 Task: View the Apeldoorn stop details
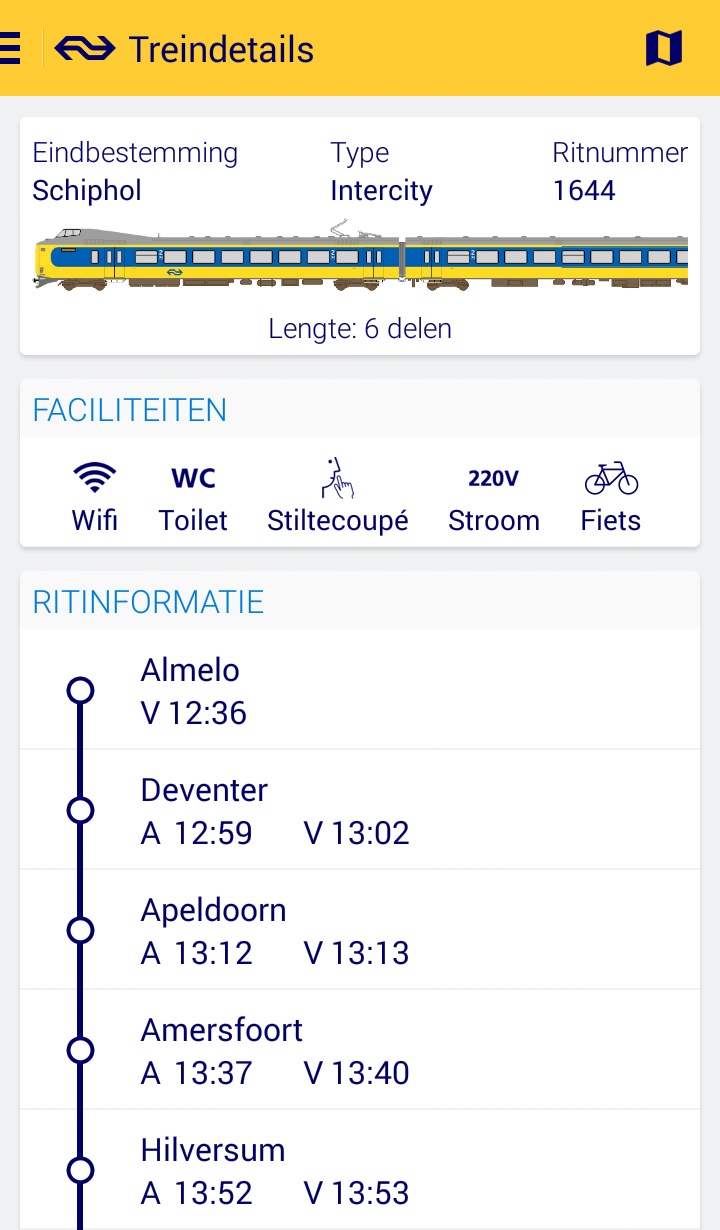click(x=360, y=930)
